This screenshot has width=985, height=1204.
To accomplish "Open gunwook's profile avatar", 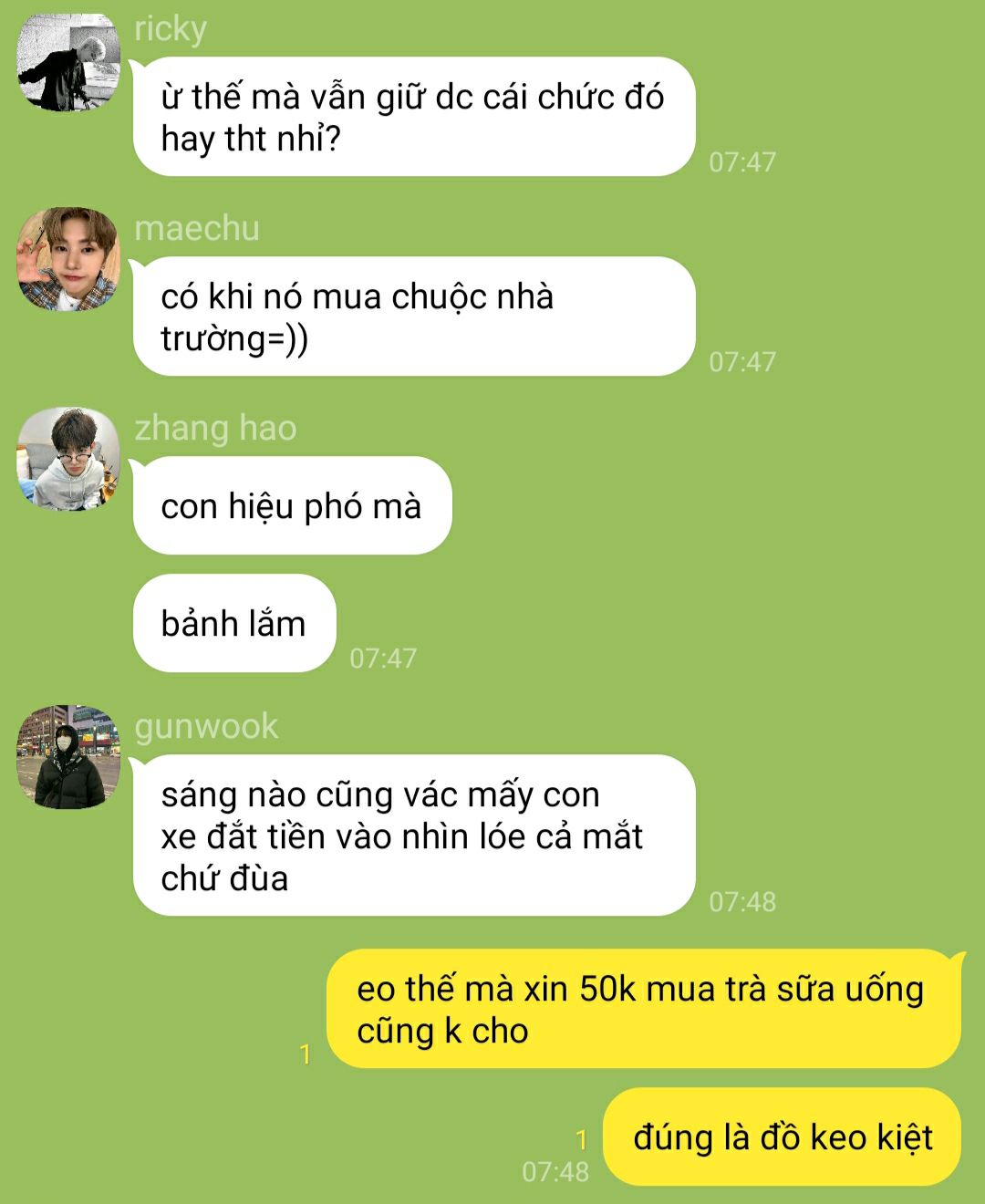I will [68, 756].
